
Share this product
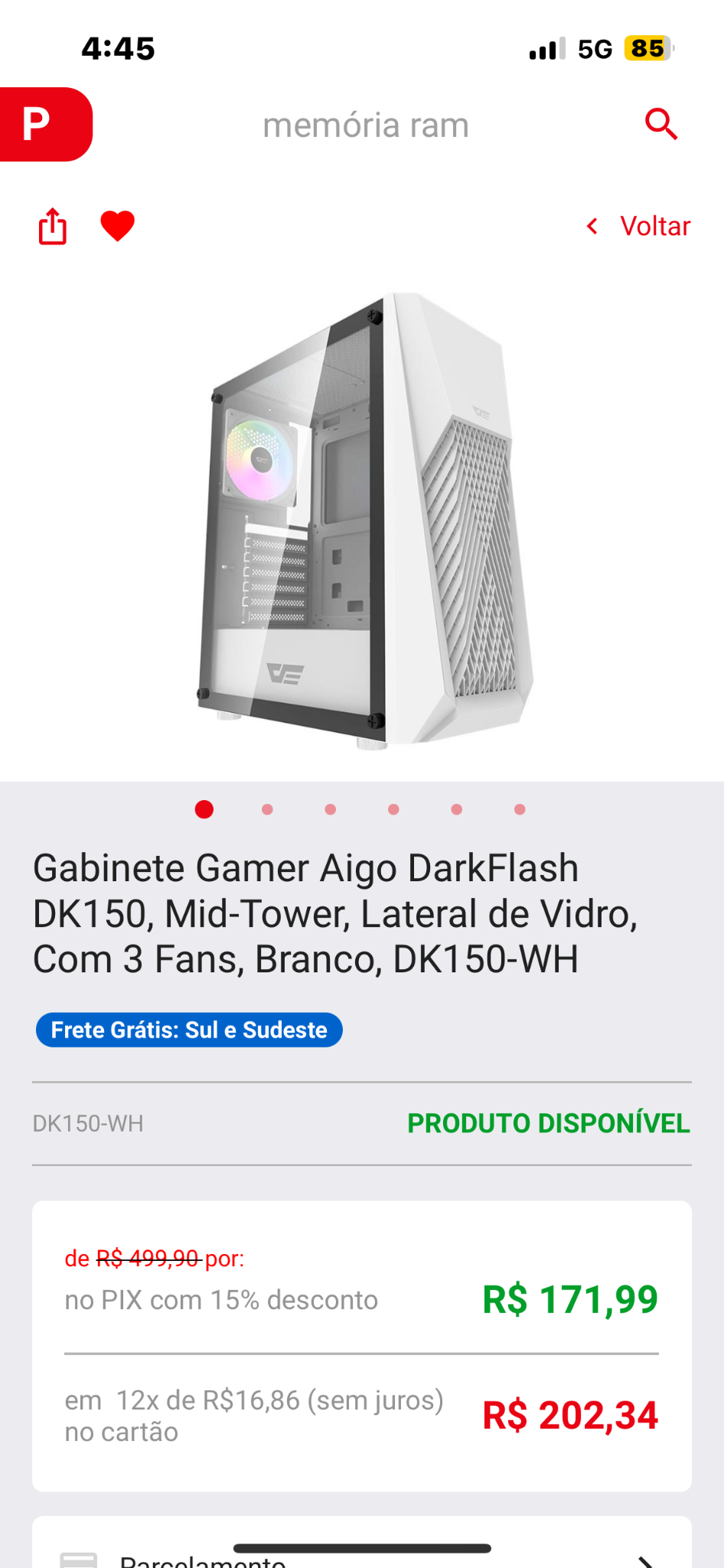coord(53,226)
